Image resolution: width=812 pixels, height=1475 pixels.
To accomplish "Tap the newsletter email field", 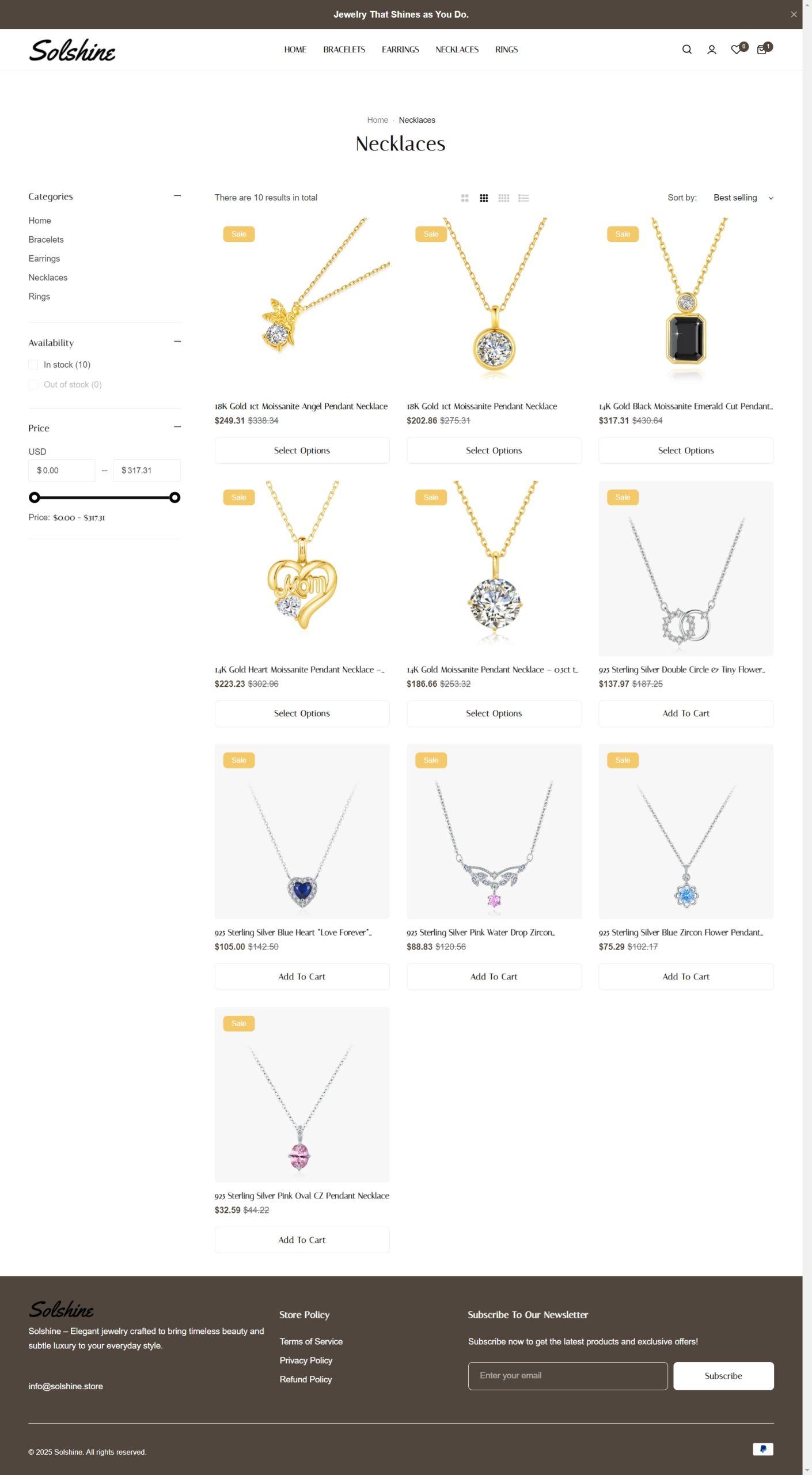I will (x=567, y=1376).
